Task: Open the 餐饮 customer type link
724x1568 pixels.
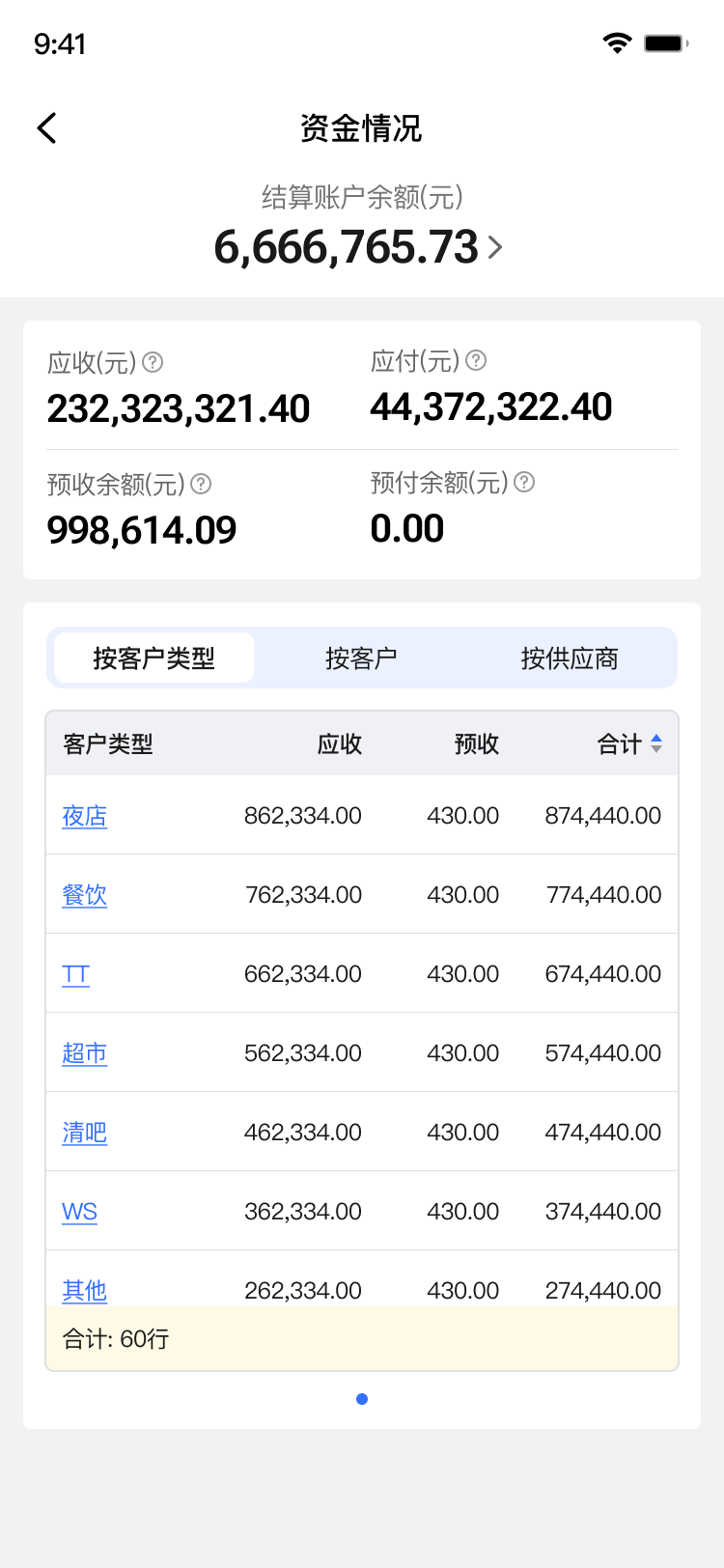Action: (83, 894)
